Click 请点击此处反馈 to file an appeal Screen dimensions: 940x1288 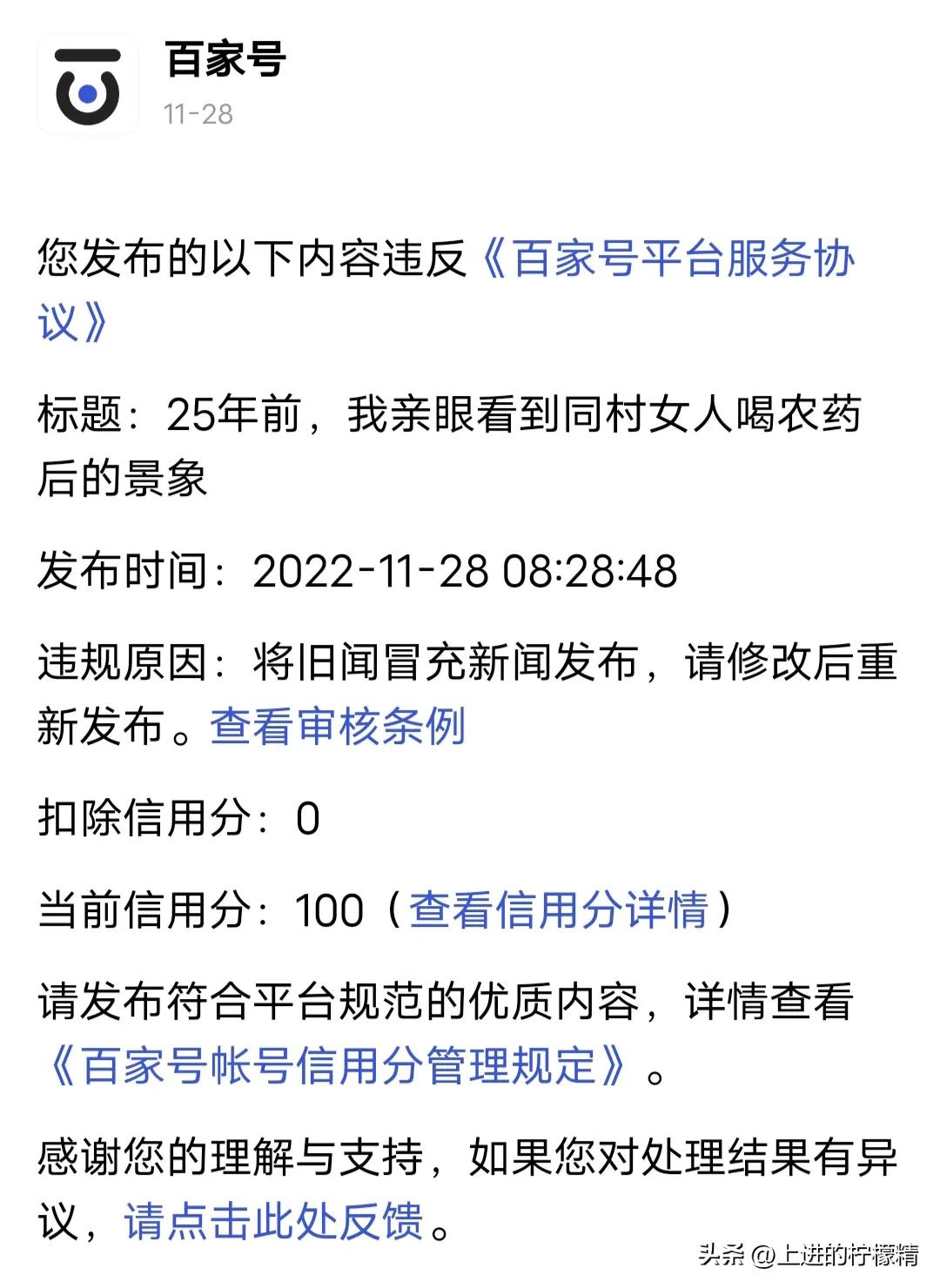272,1222
